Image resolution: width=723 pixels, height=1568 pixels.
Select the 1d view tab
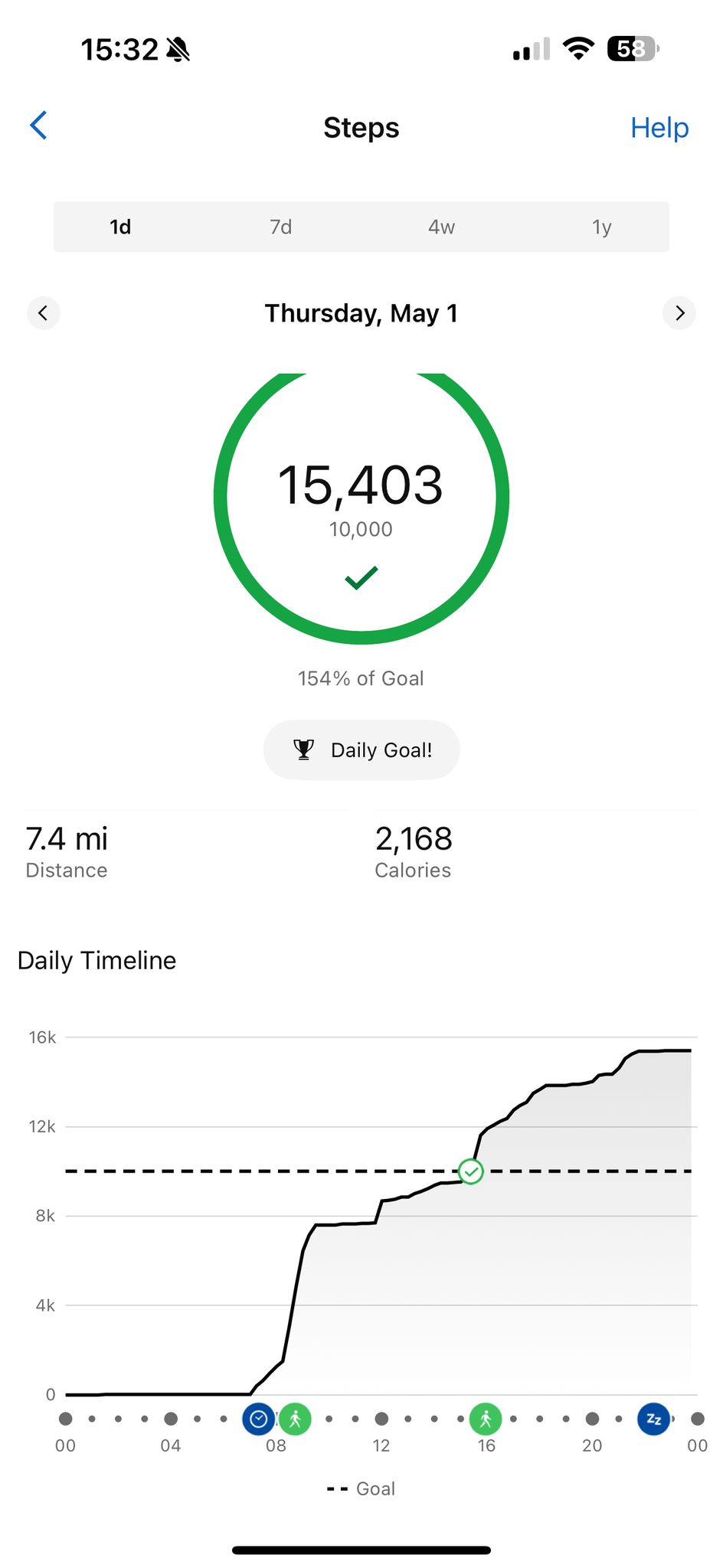pos(120,227)
